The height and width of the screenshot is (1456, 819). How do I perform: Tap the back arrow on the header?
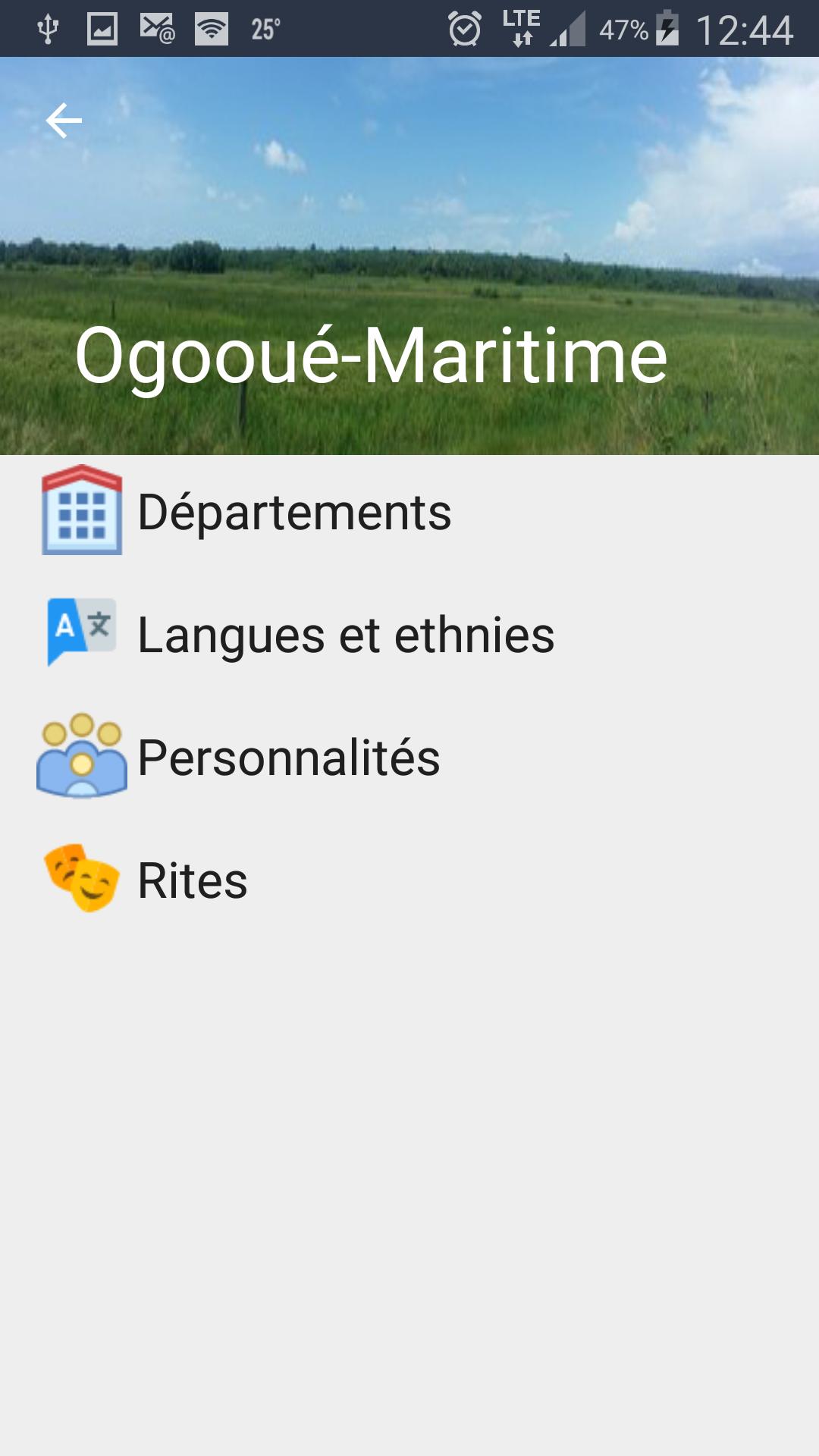click(64, 119)
